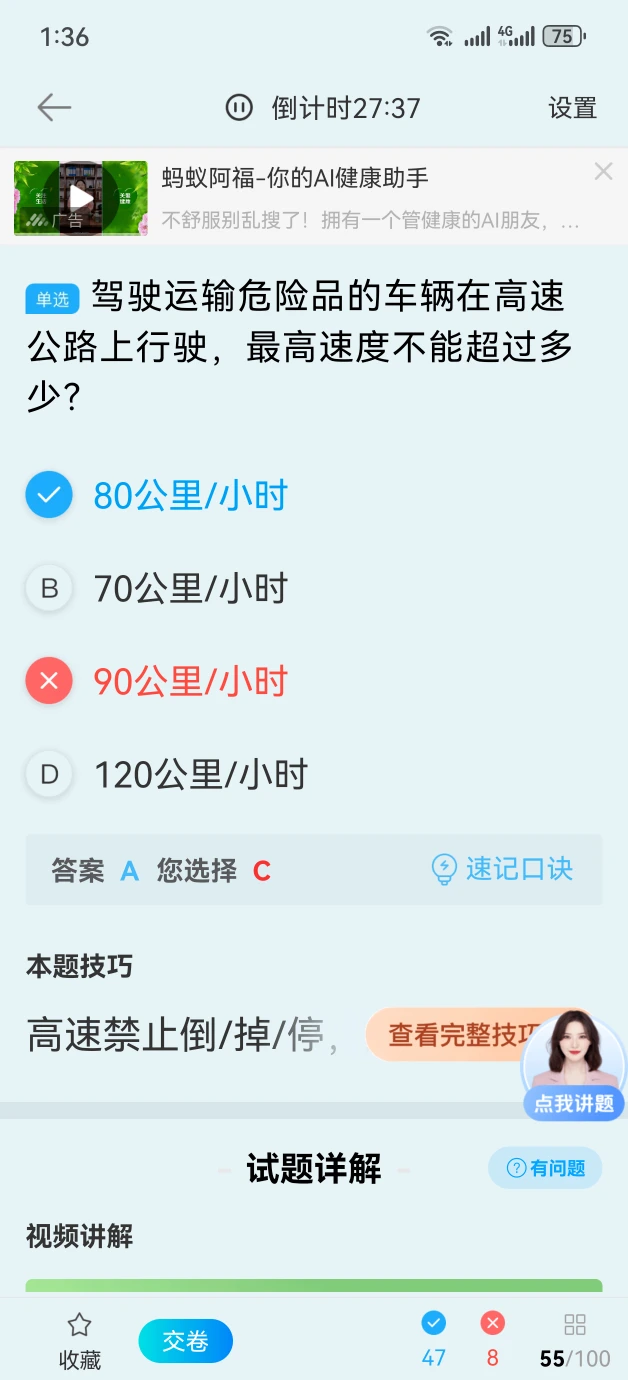Report an issue via 有问题
This screenshot has width=628, height=1380.
pos(545,1168)
